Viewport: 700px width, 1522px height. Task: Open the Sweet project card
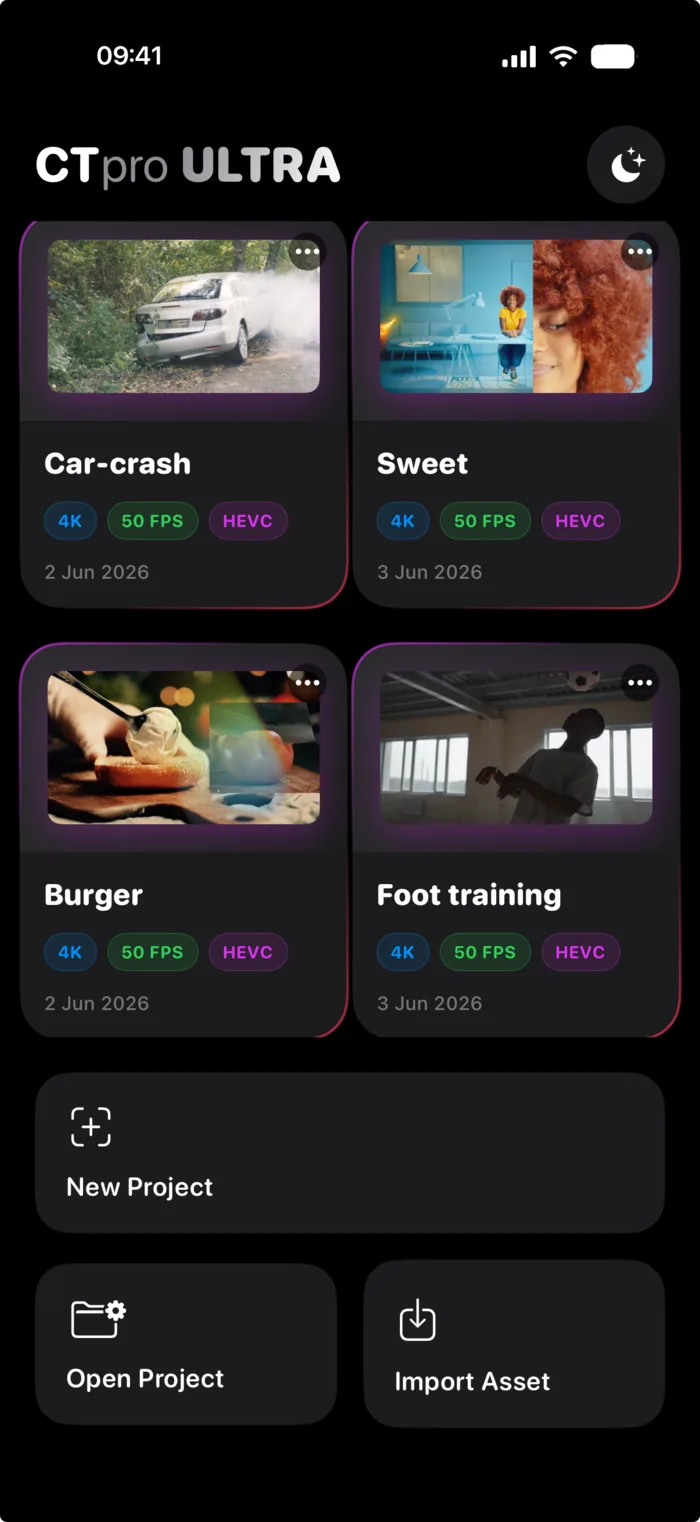coord(516,414)
